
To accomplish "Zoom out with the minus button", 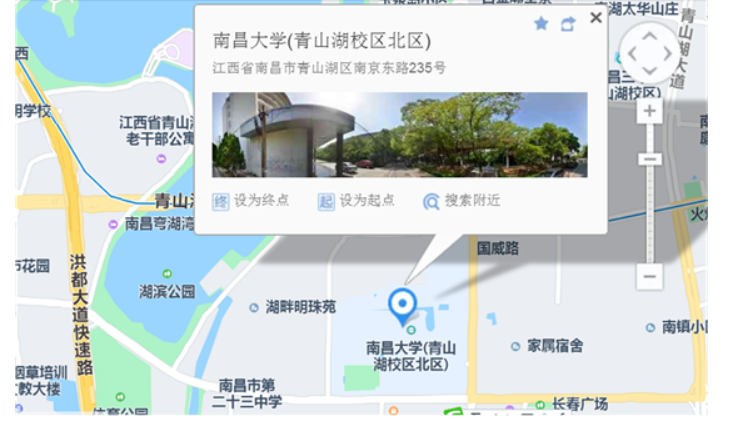I will click(650, 275).
